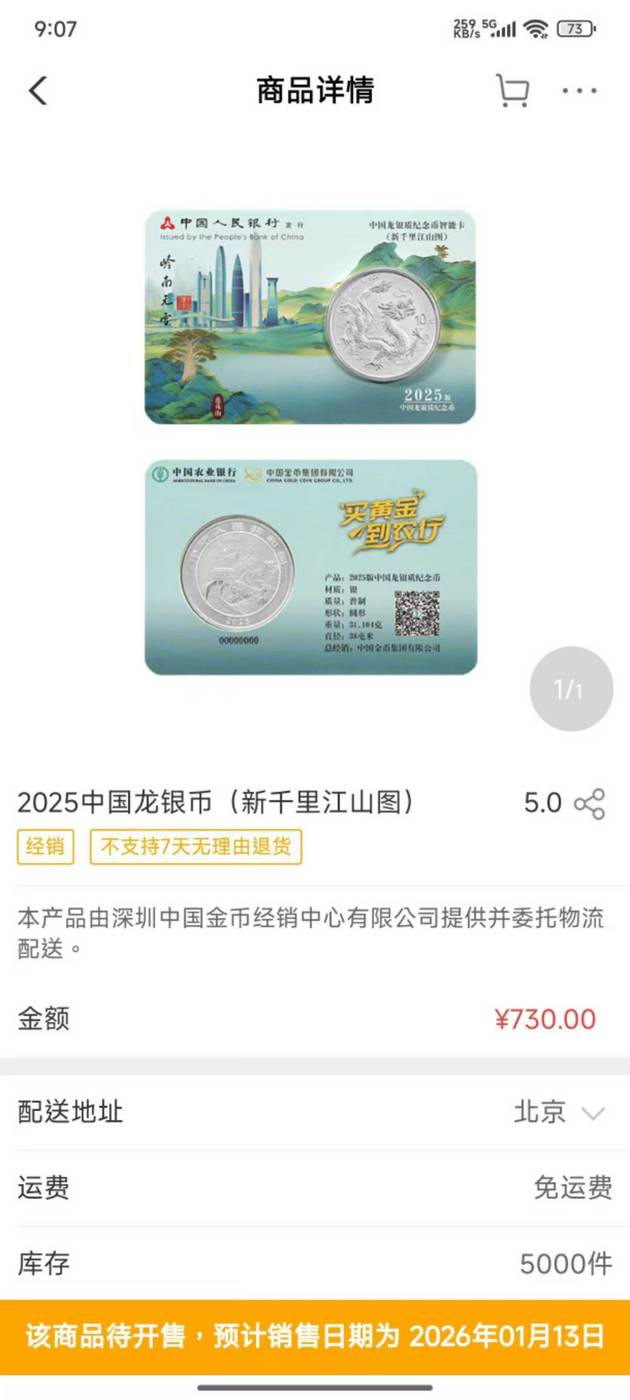The height and width of the screenshot is (1400, 630).
Task: Go back from product details
Action: (38, 91)
